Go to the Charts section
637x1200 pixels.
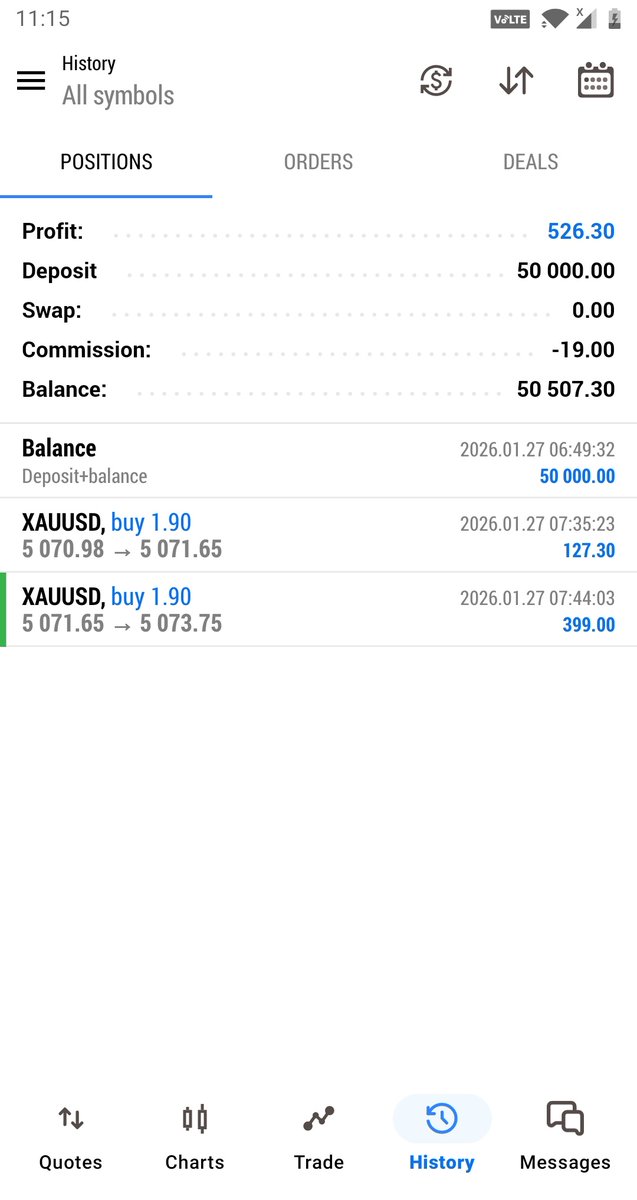[x=194, y=1137]
